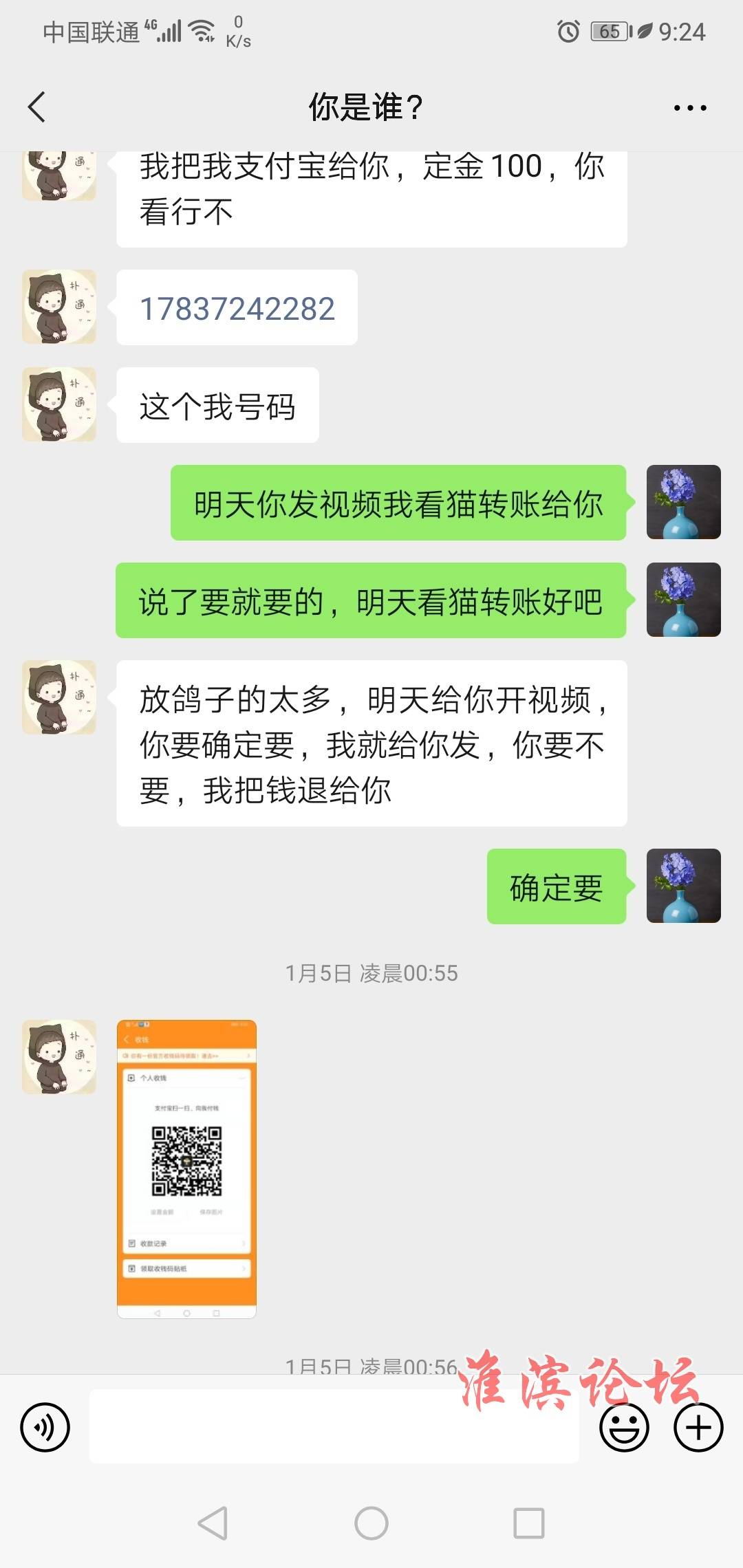Open the emoji sticker panel

(x=624, y=1428)
